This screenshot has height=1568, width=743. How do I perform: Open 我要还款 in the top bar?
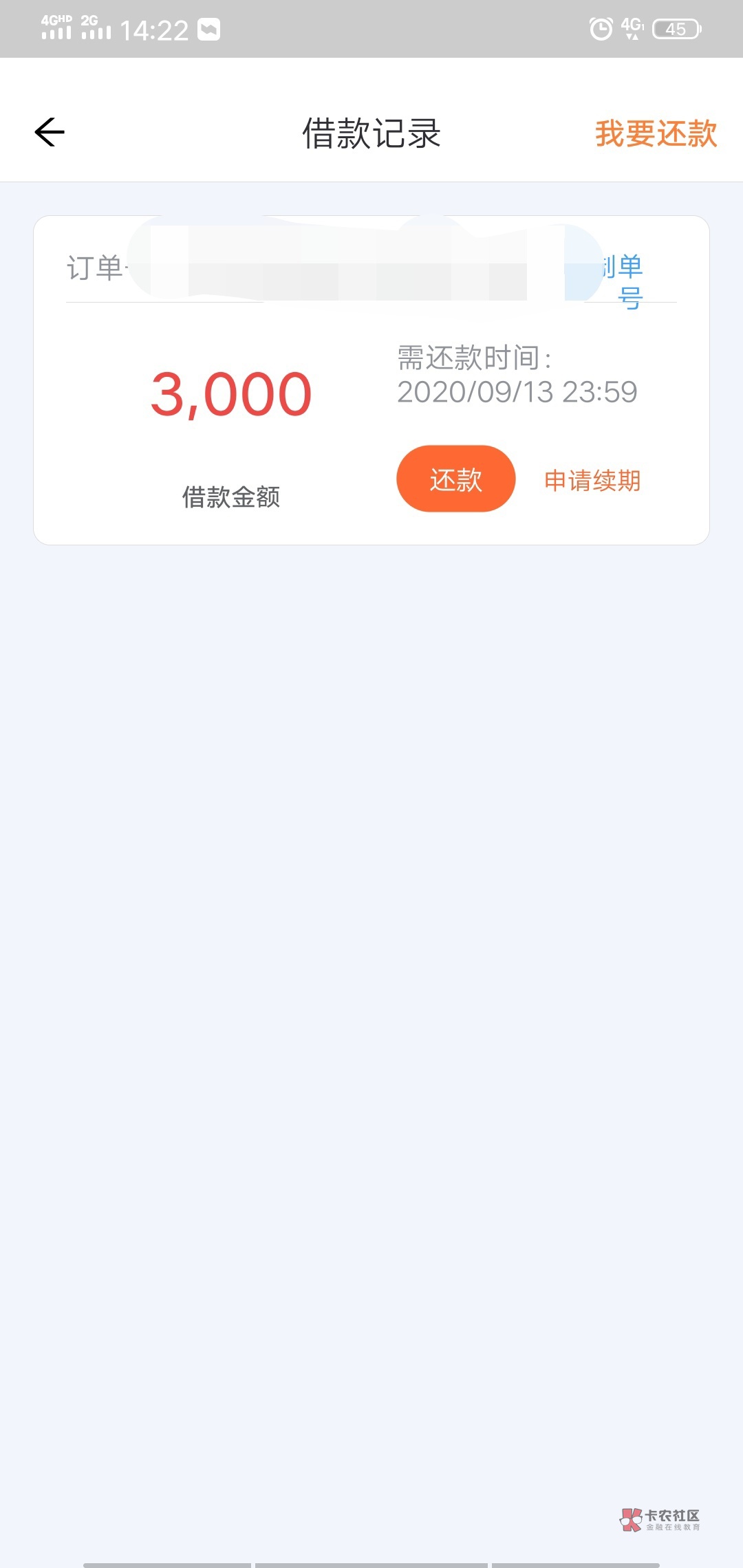(656, 133)
